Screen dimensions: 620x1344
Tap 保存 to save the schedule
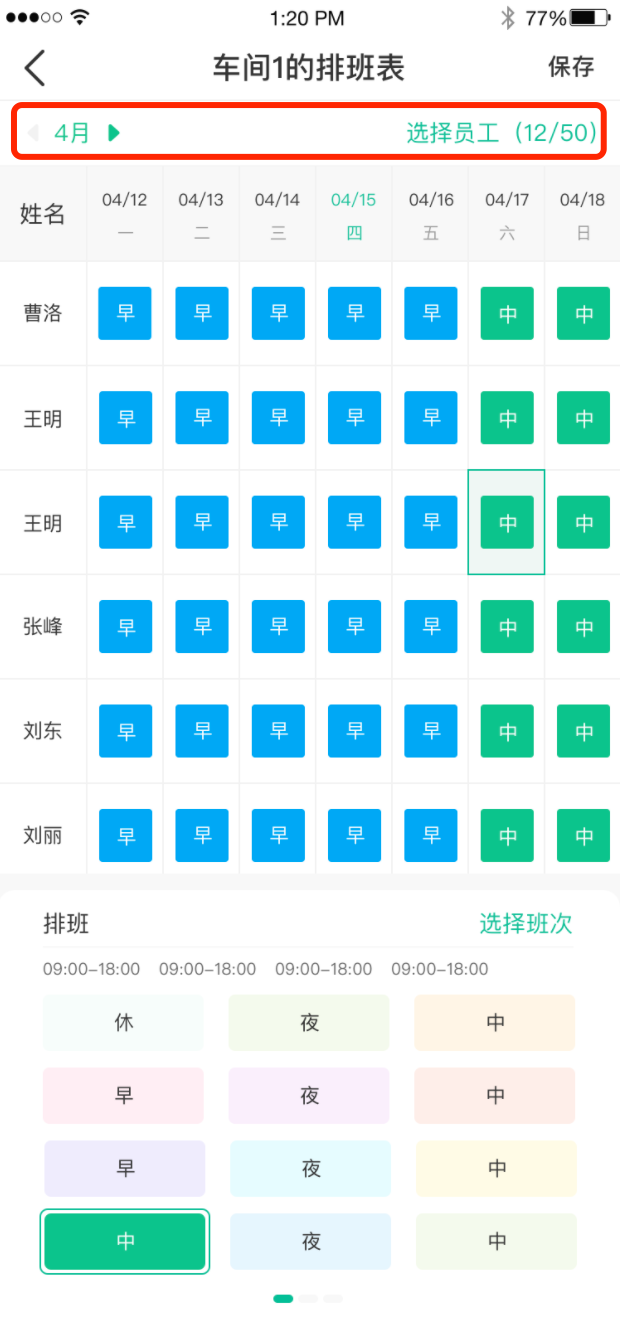tap(571, 67)
